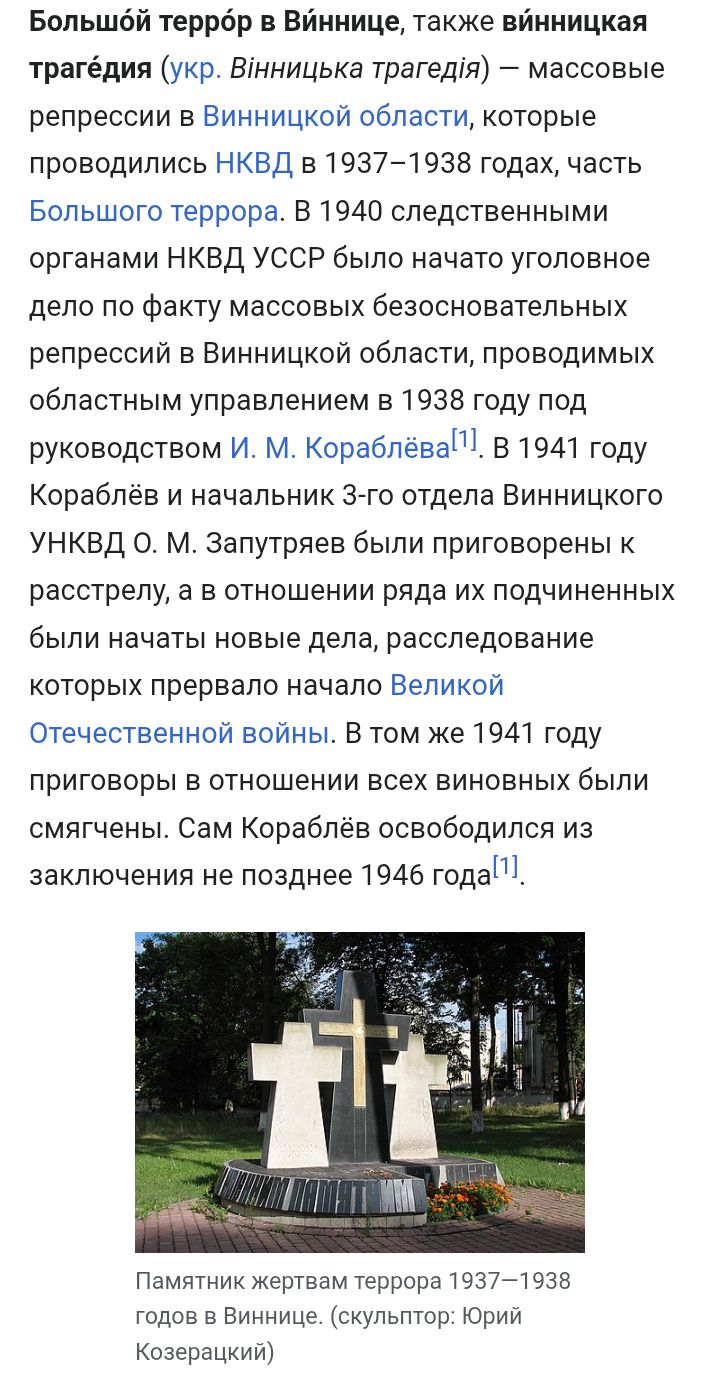This screenshot has height=1379, width=720.
Task: Open the memorial monument photo
Action: coord(359,1092)
